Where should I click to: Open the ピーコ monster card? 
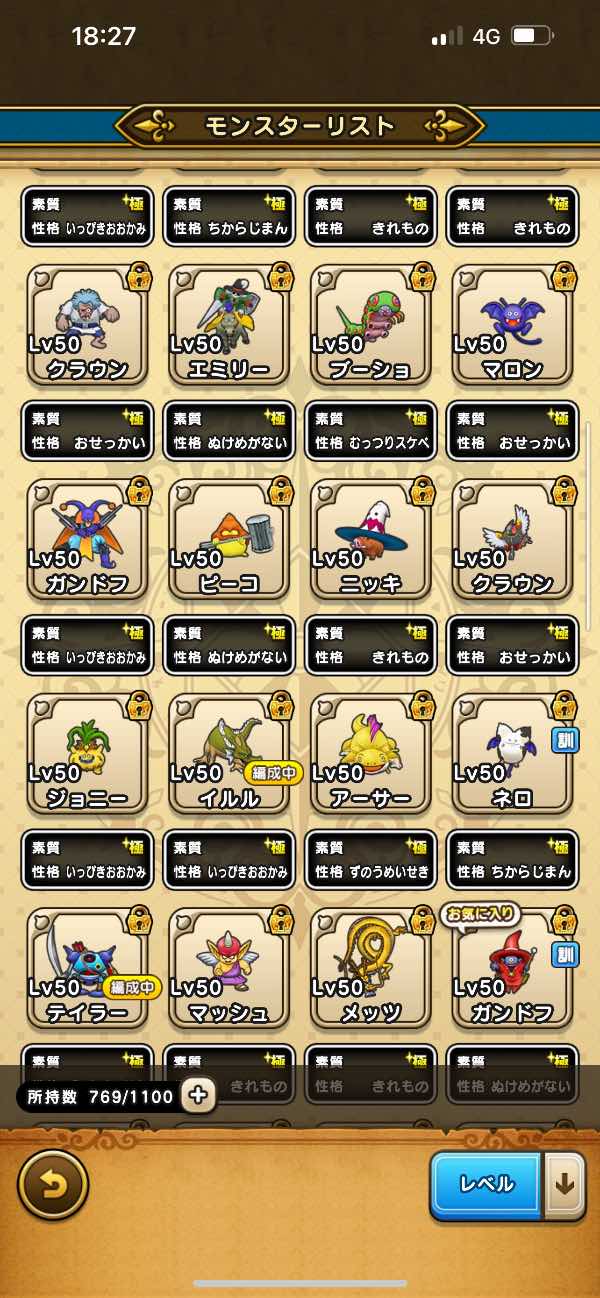(232, 540)
